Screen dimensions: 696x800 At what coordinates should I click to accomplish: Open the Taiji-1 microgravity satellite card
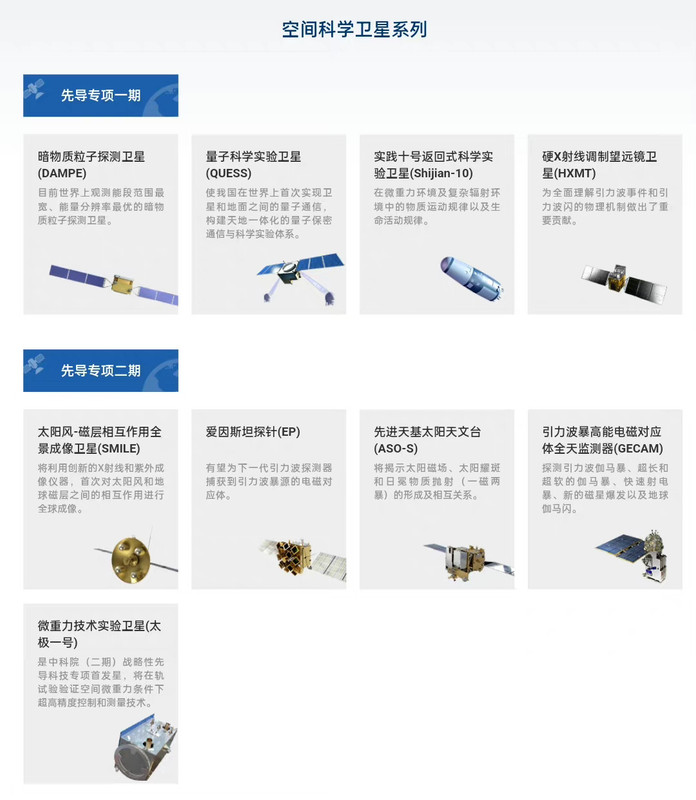(100, 692)
